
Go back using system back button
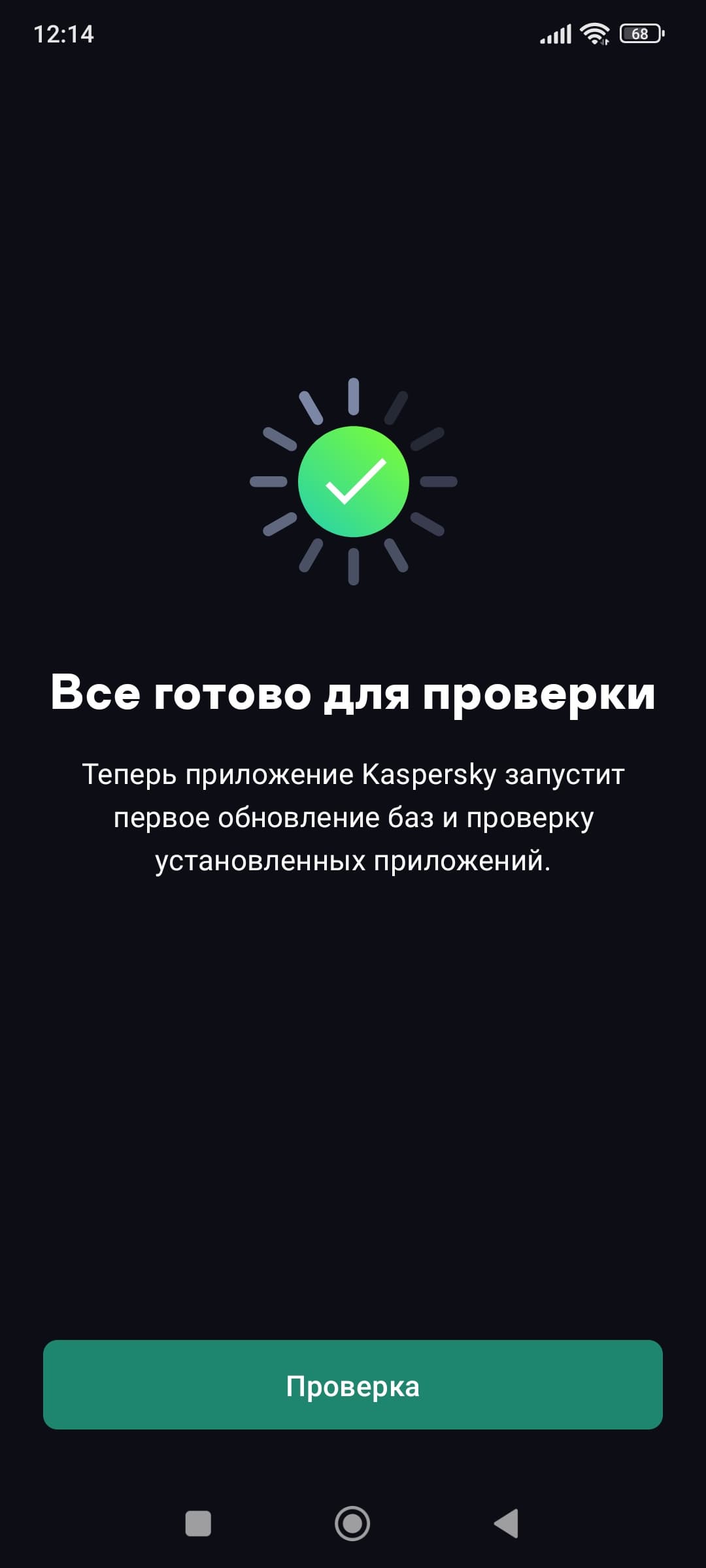click(x=507, y=1524)
